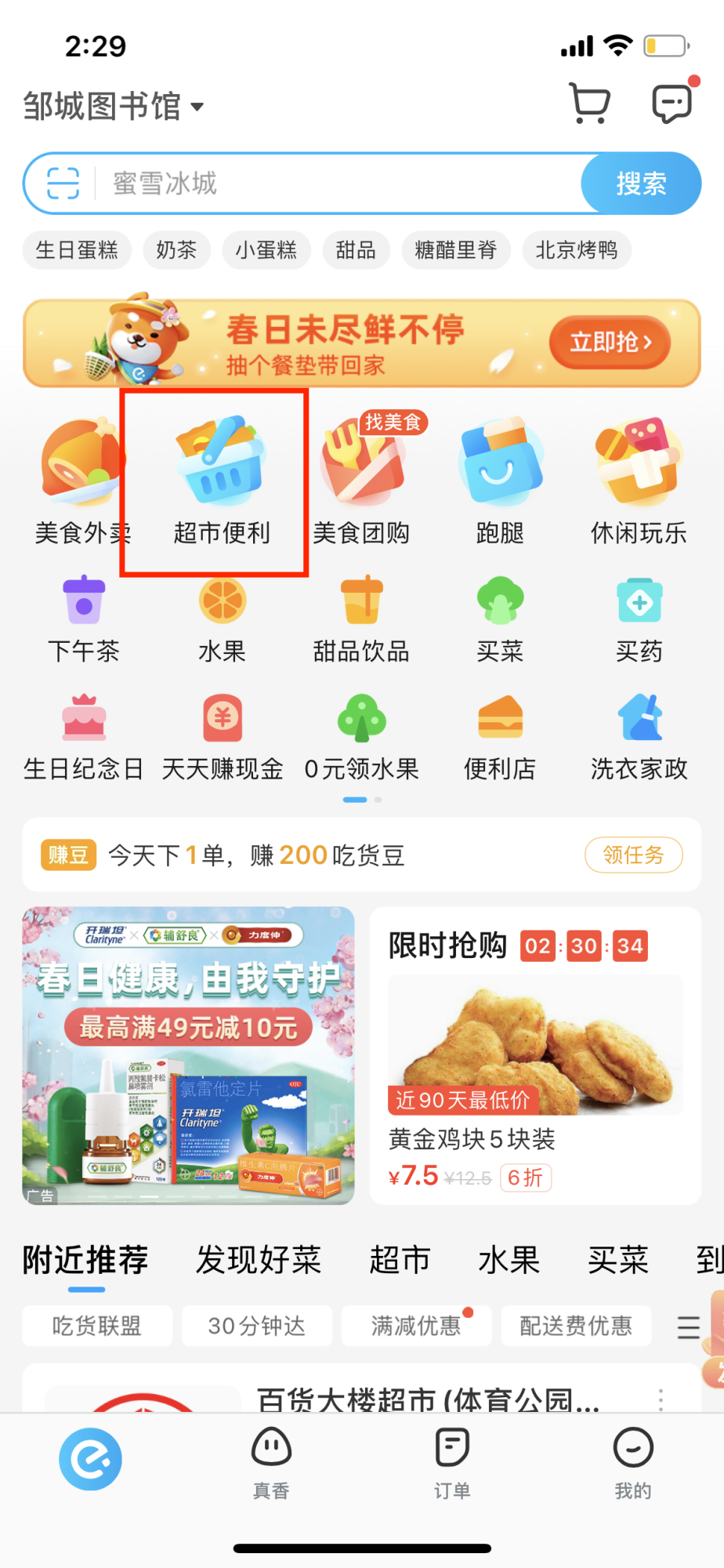Tap 领任务 to claim the task
Viewport: 724px width, 1568px height.
pos(633,855)
